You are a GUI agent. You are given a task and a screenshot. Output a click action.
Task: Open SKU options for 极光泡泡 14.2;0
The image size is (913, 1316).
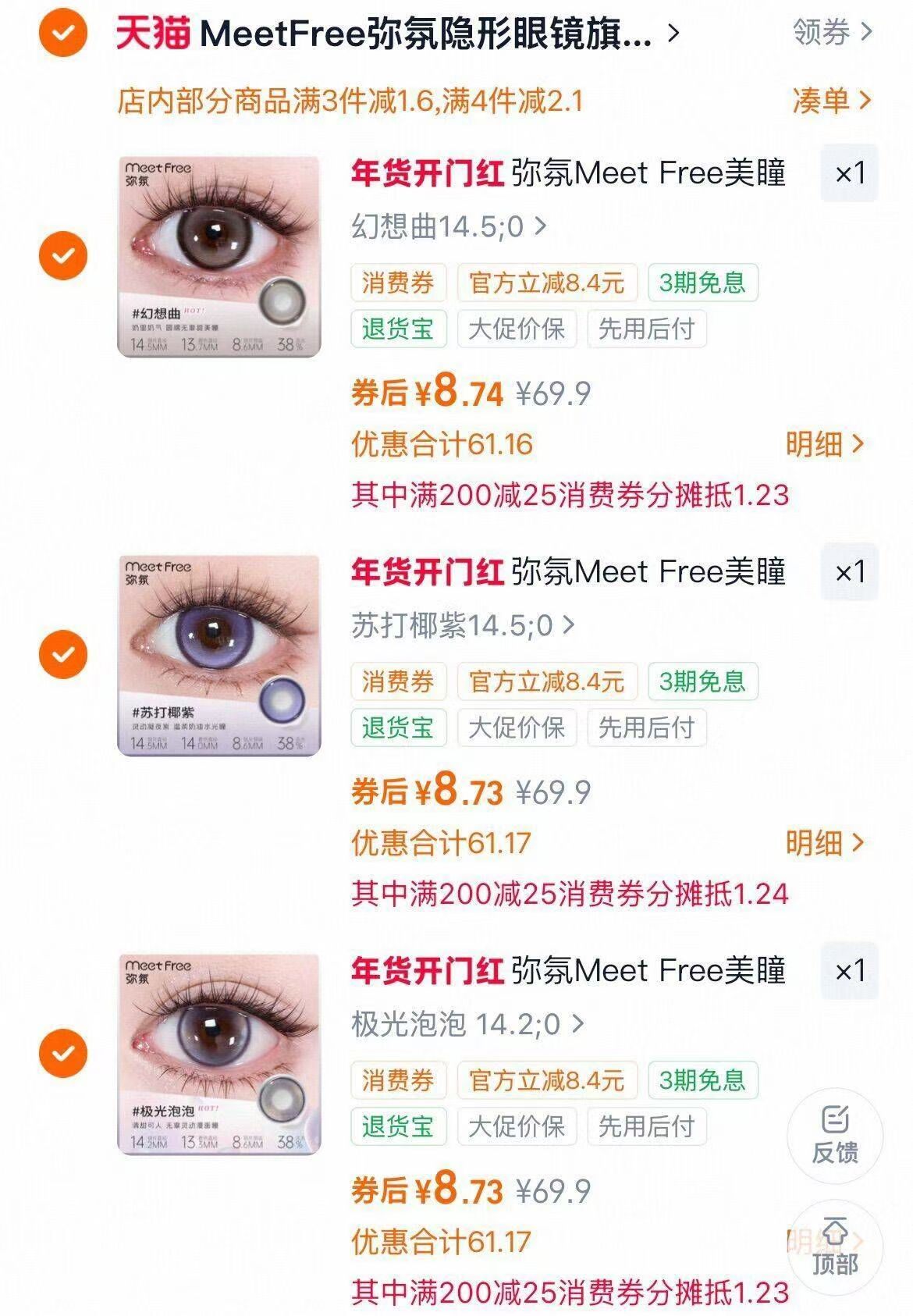pyautogui.click(x=460, y=1024)
